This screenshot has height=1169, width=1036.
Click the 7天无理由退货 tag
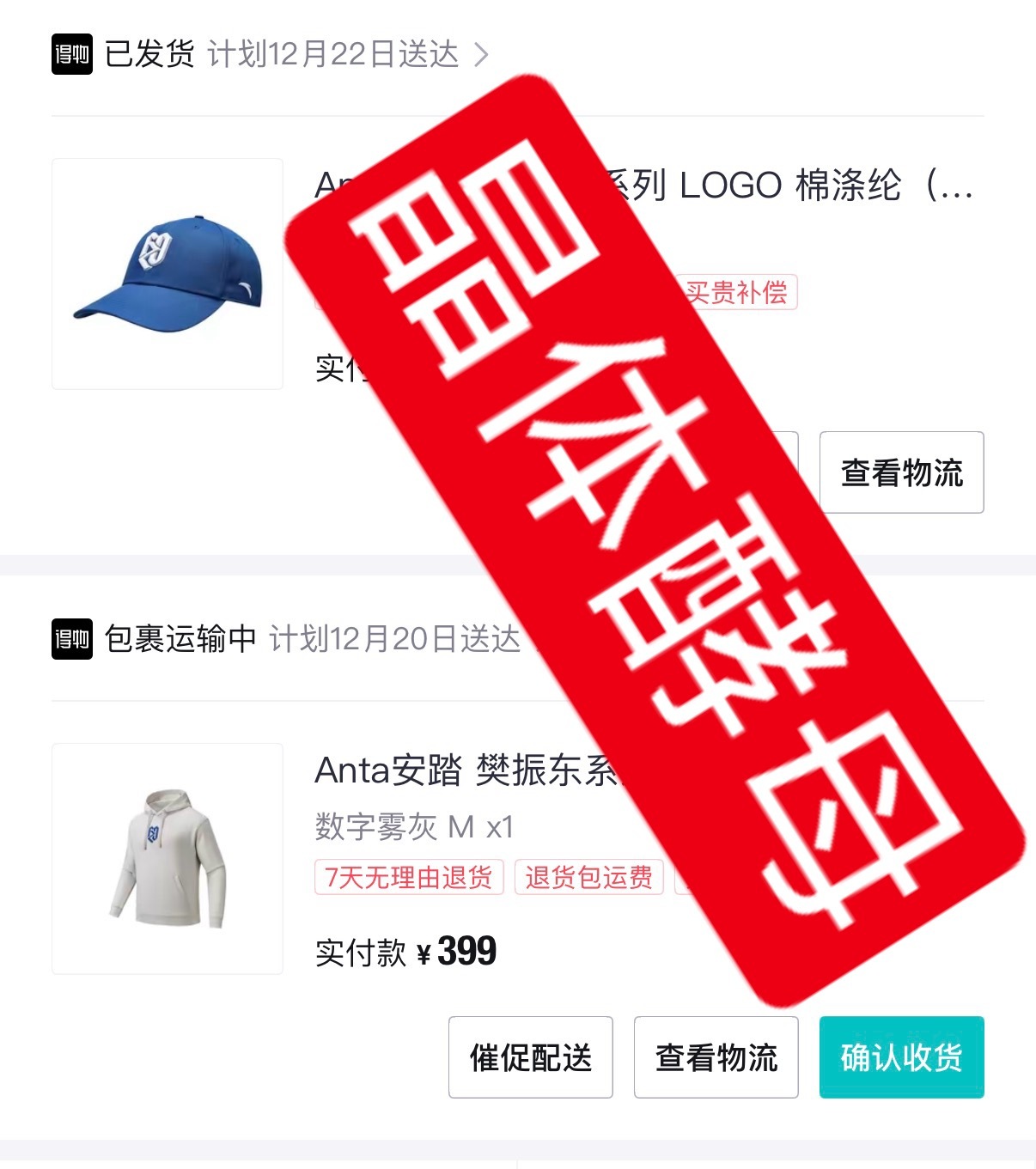(410, 878)
